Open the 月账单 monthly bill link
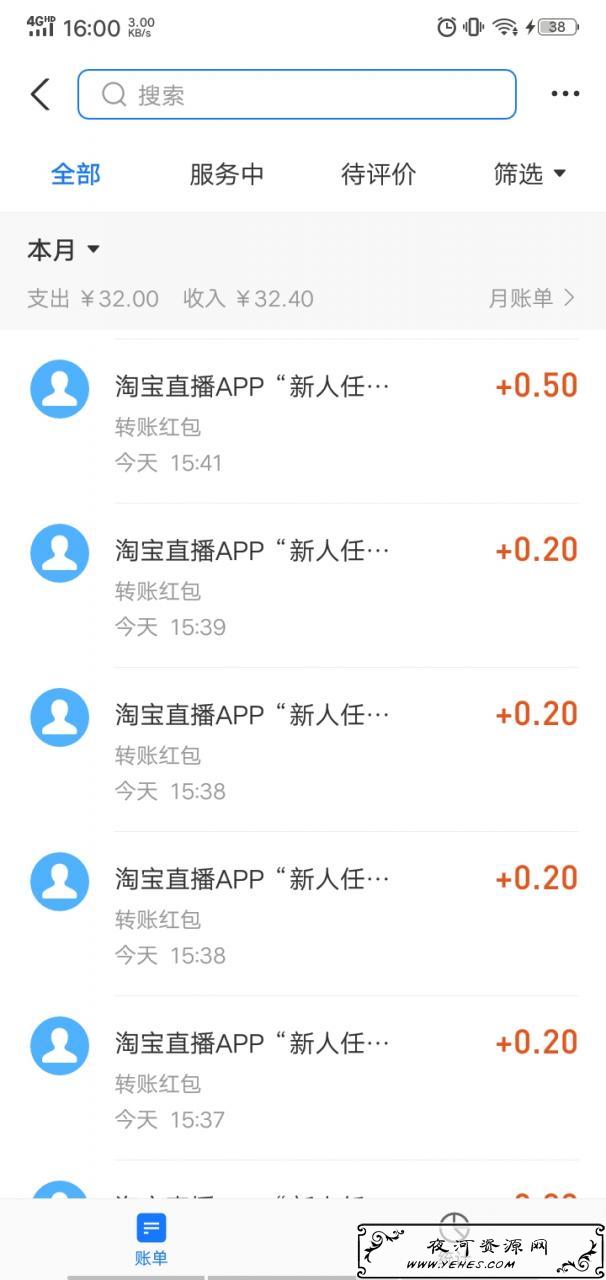The width and height of the screenshot is (606, 1280). pyautogui.click(x=532, y=298)
